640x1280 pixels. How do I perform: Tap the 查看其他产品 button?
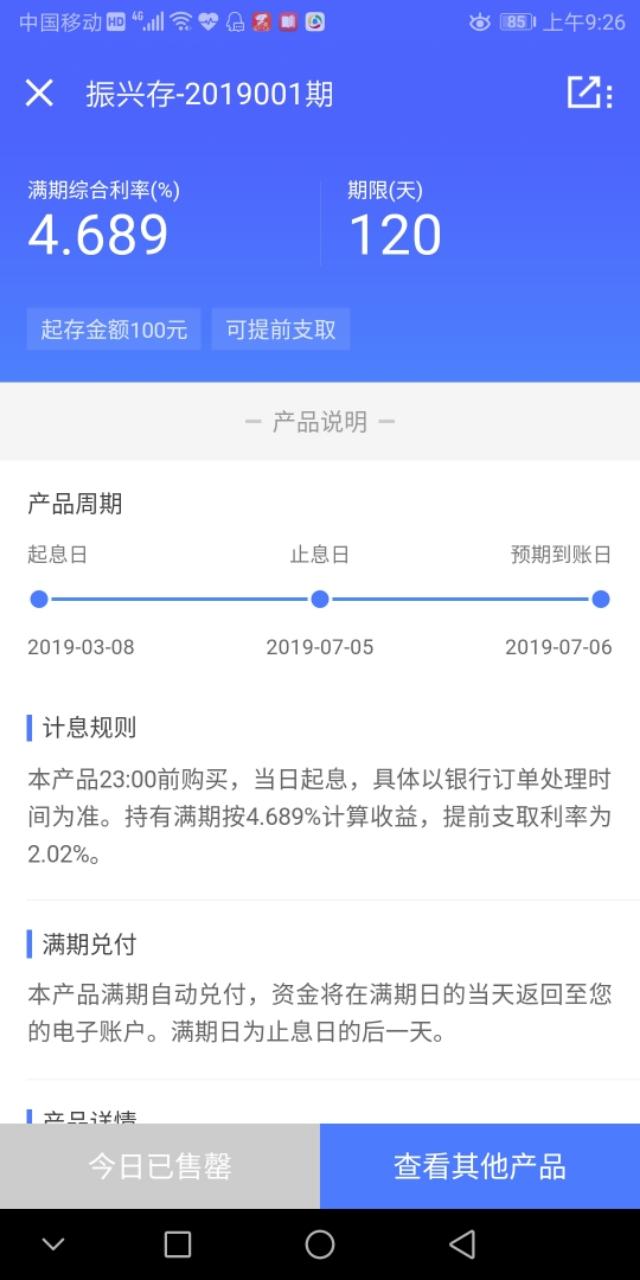click(x=480, y=1166)
